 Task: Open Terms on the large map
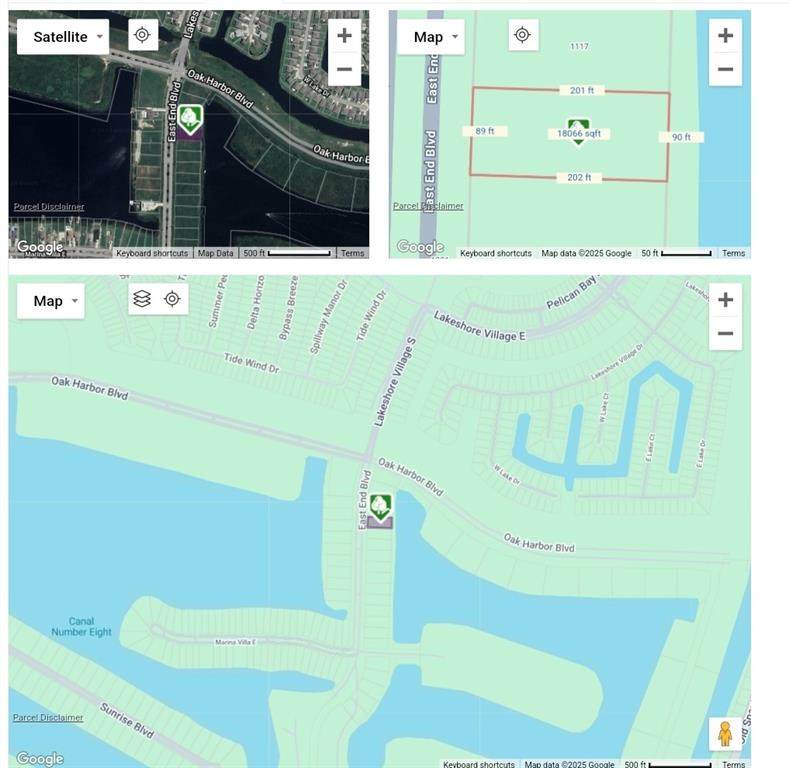(x=734, y=764)
